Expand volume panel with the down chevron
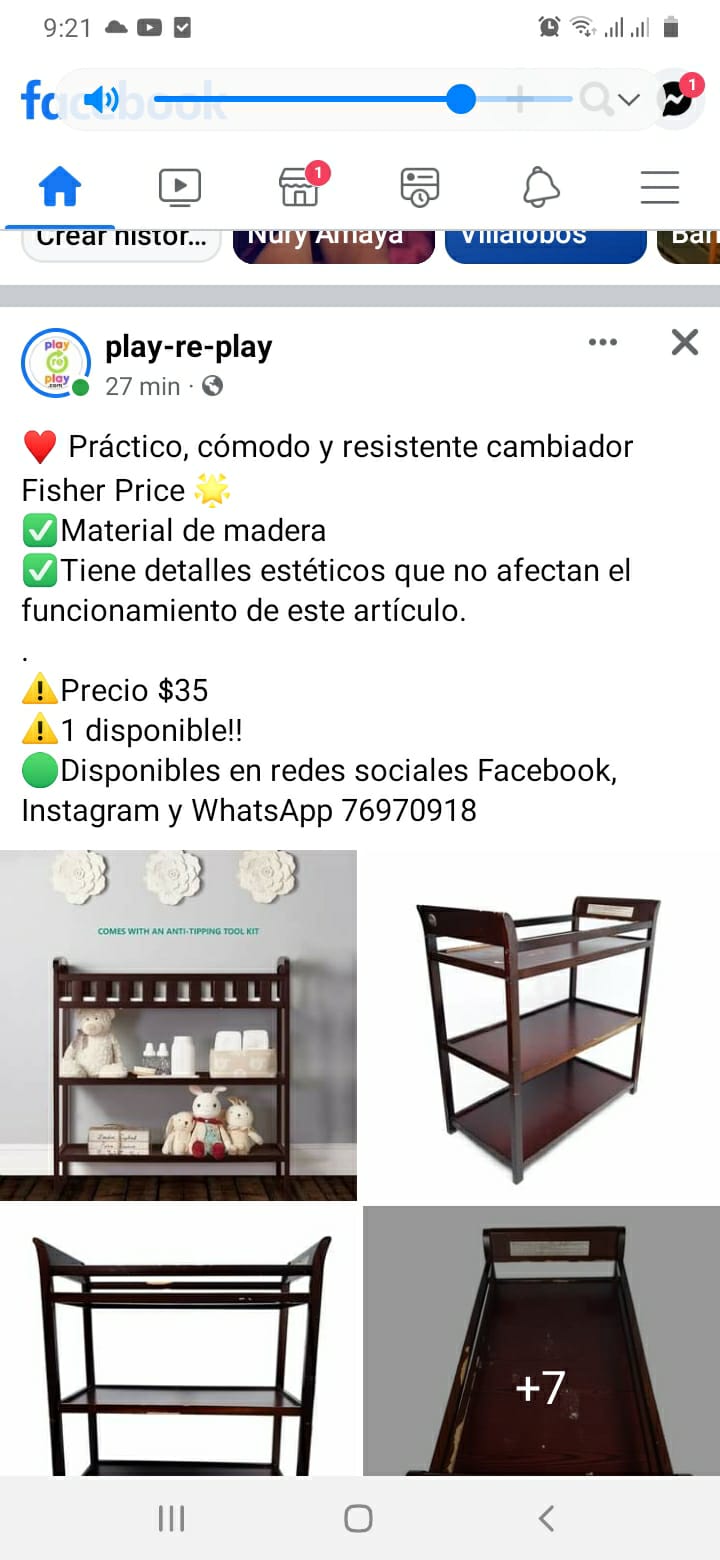 click(x=628, y=99)
